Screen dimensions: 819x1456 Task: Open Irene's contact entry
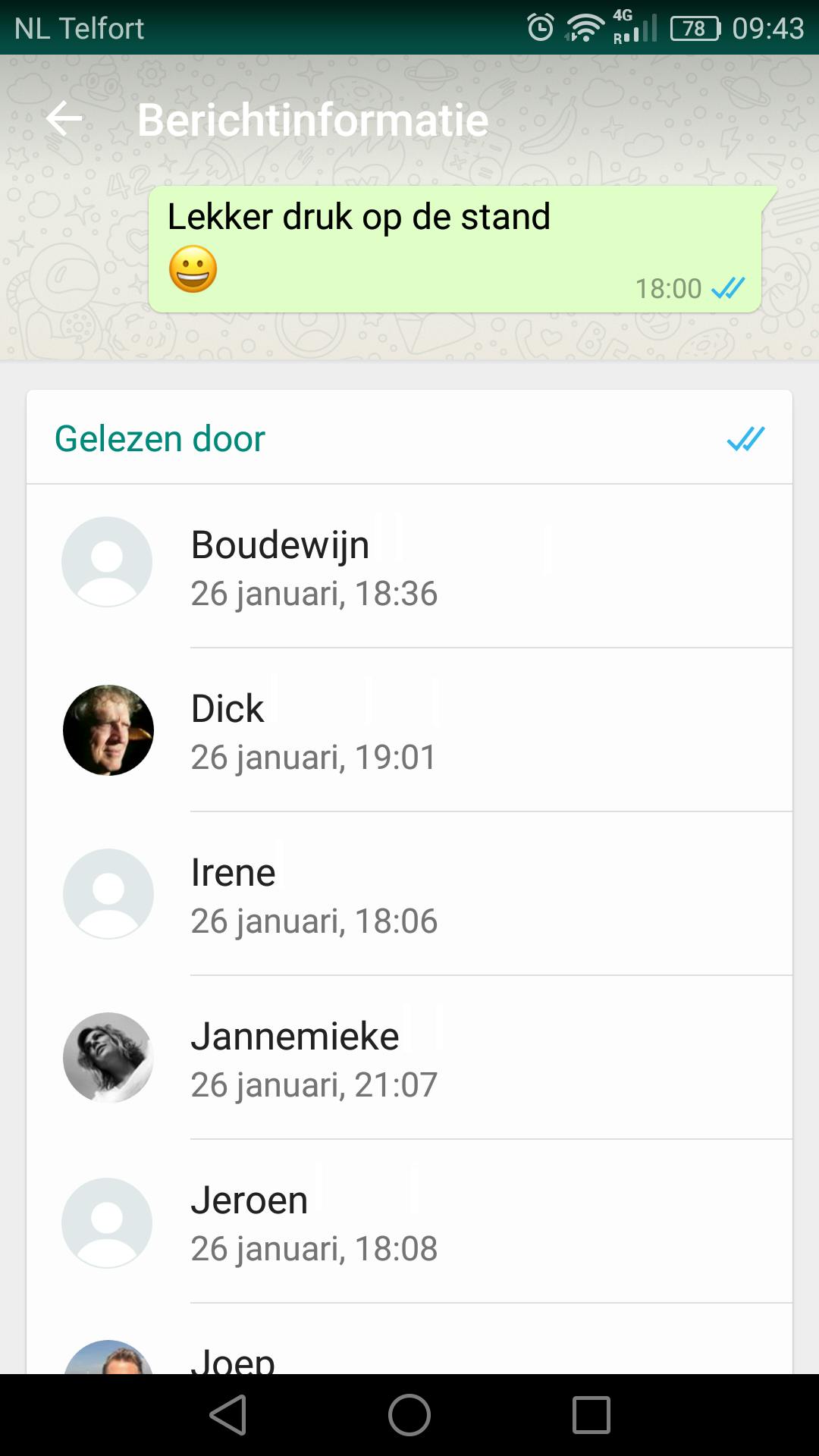coord(409,894)
